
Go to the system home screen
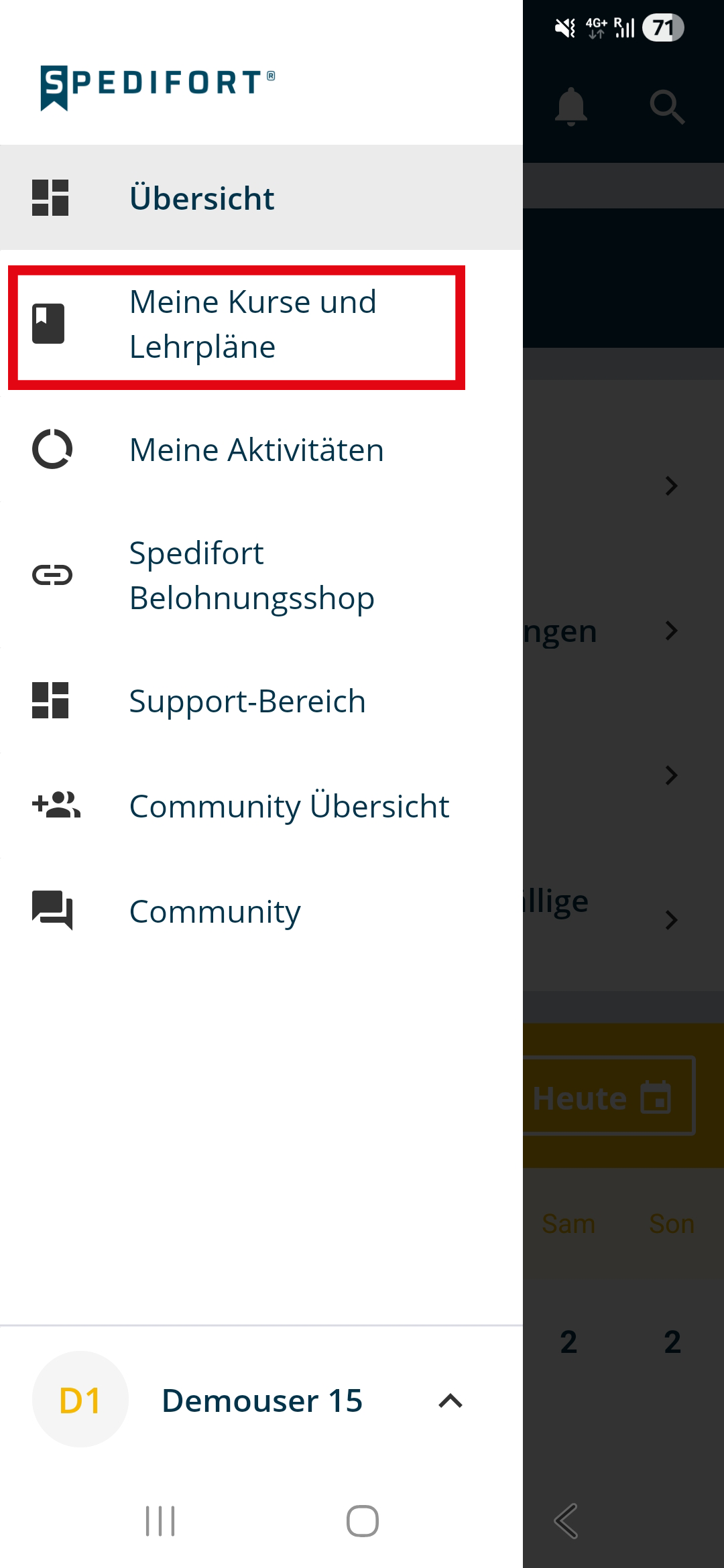click(x=362, y=1521)
